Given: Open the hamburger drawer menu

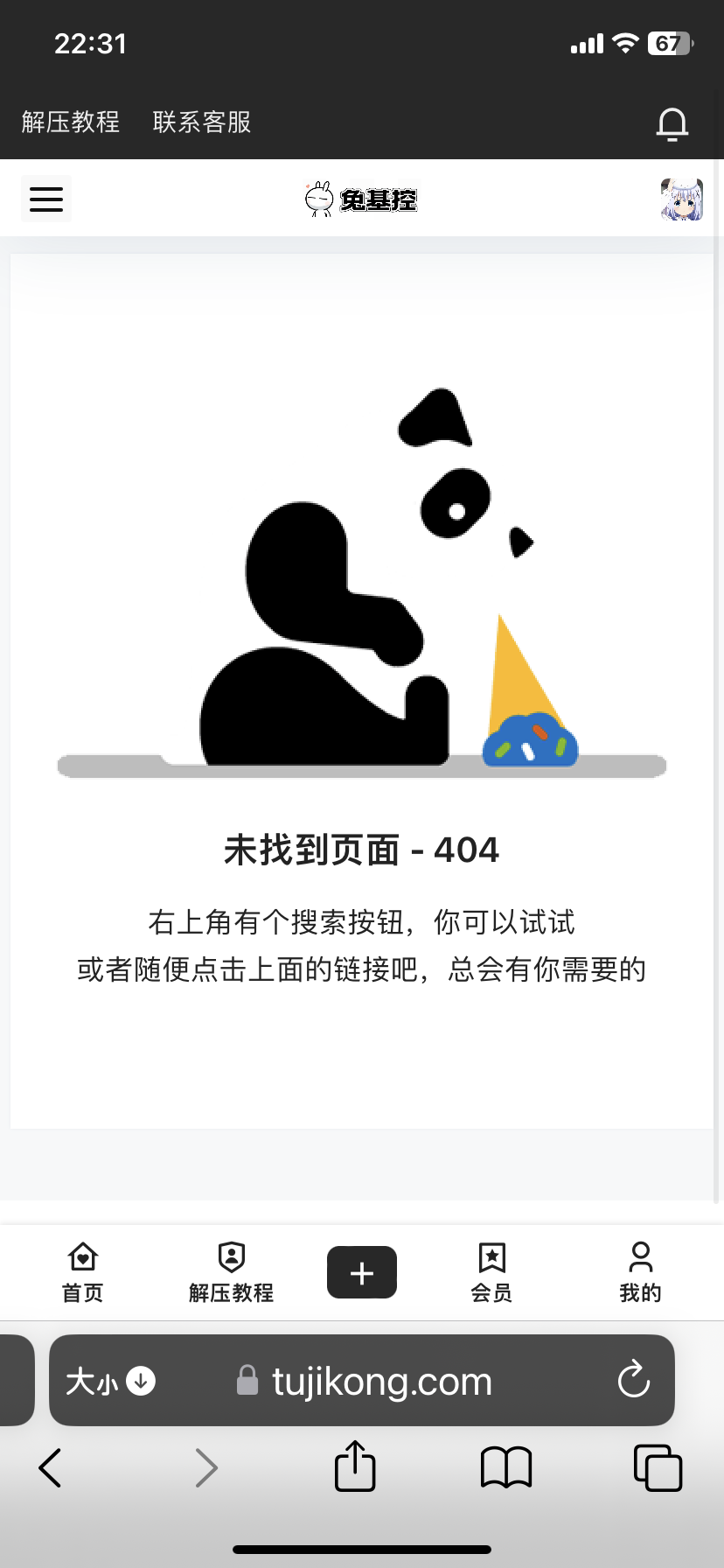Looking at the screenshot, I should tap(46, 199).
